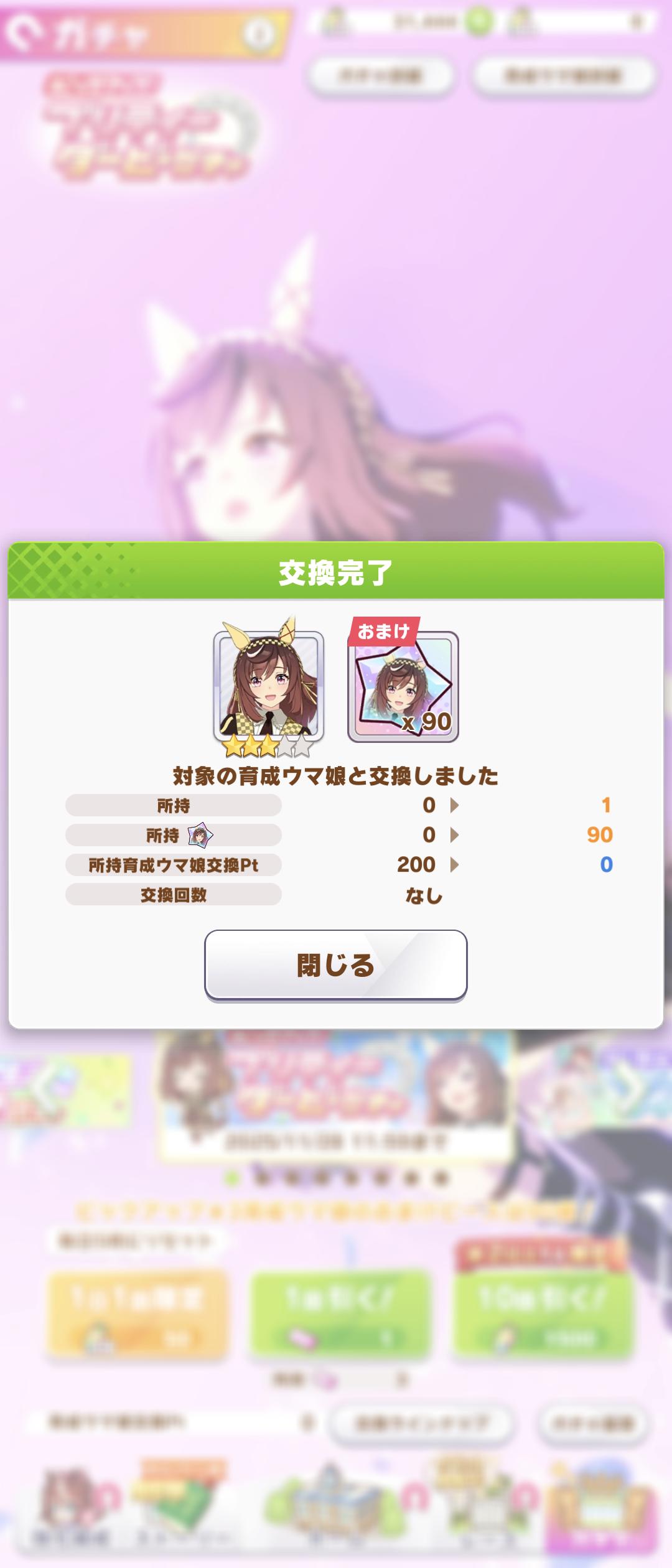Image resolution: width=672 pixels, height=1568 pixels.
Task: Close the exchange complete dialog with 閉じる
Action: click(335, 965)
